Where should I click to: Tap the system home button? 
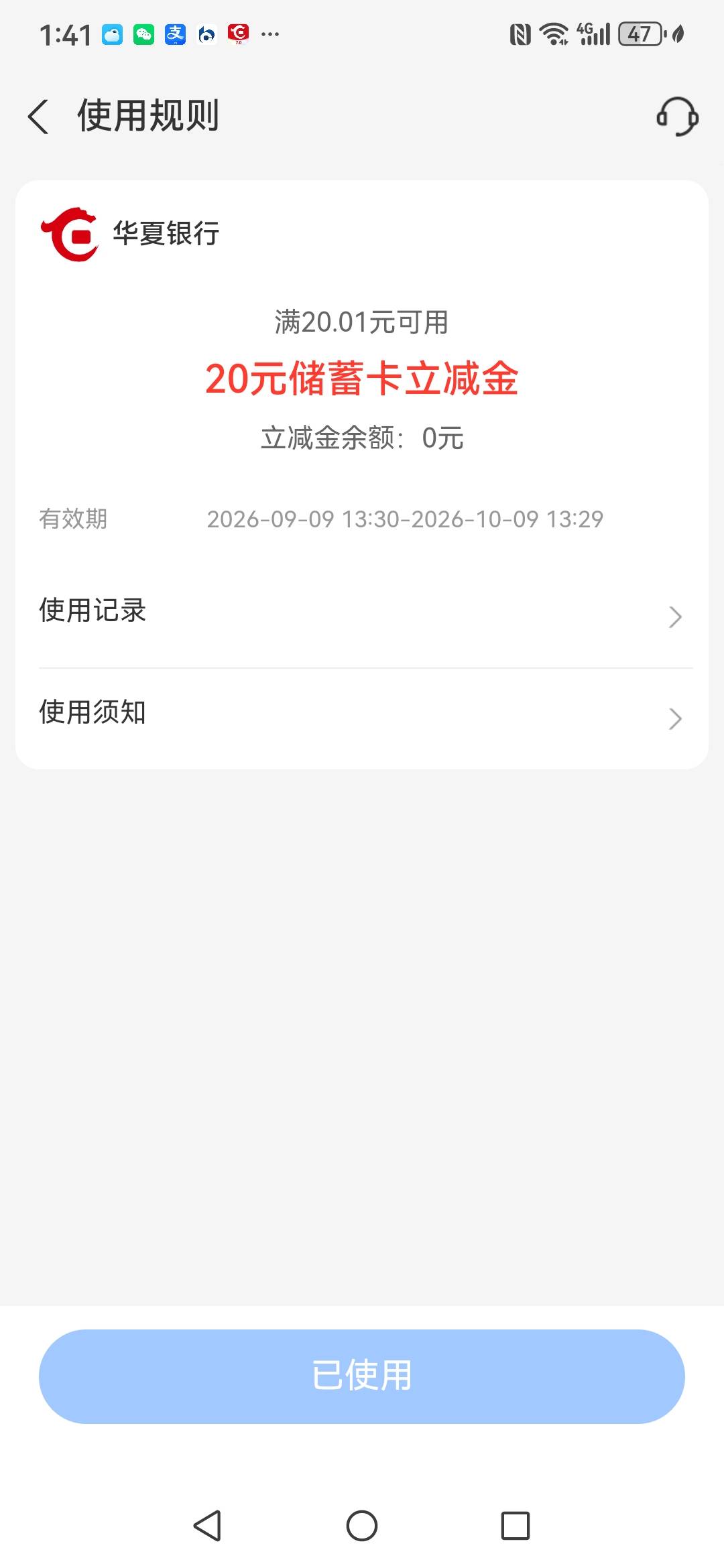(362, 1526)
